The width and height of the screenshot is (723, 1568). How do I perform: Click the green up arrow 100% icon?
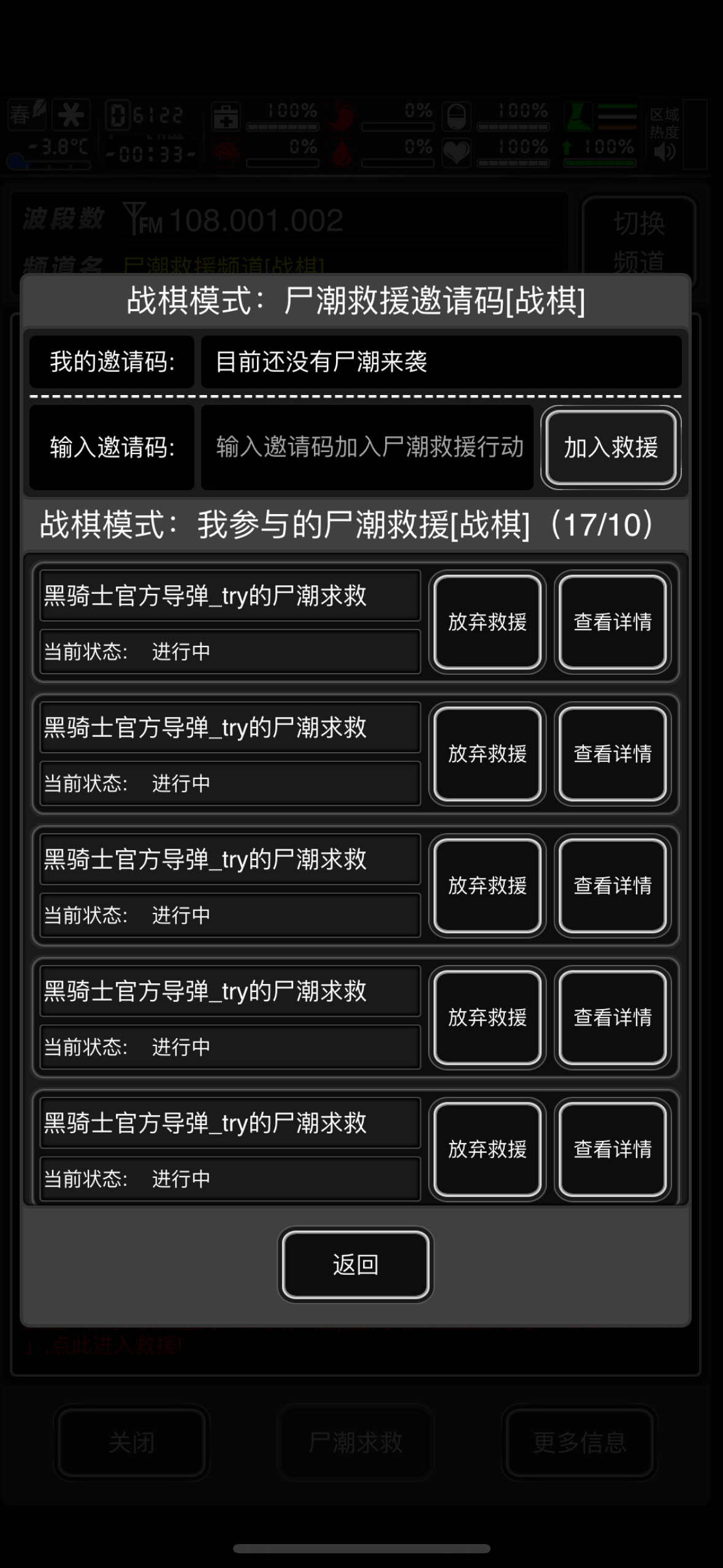click(567, 146)
